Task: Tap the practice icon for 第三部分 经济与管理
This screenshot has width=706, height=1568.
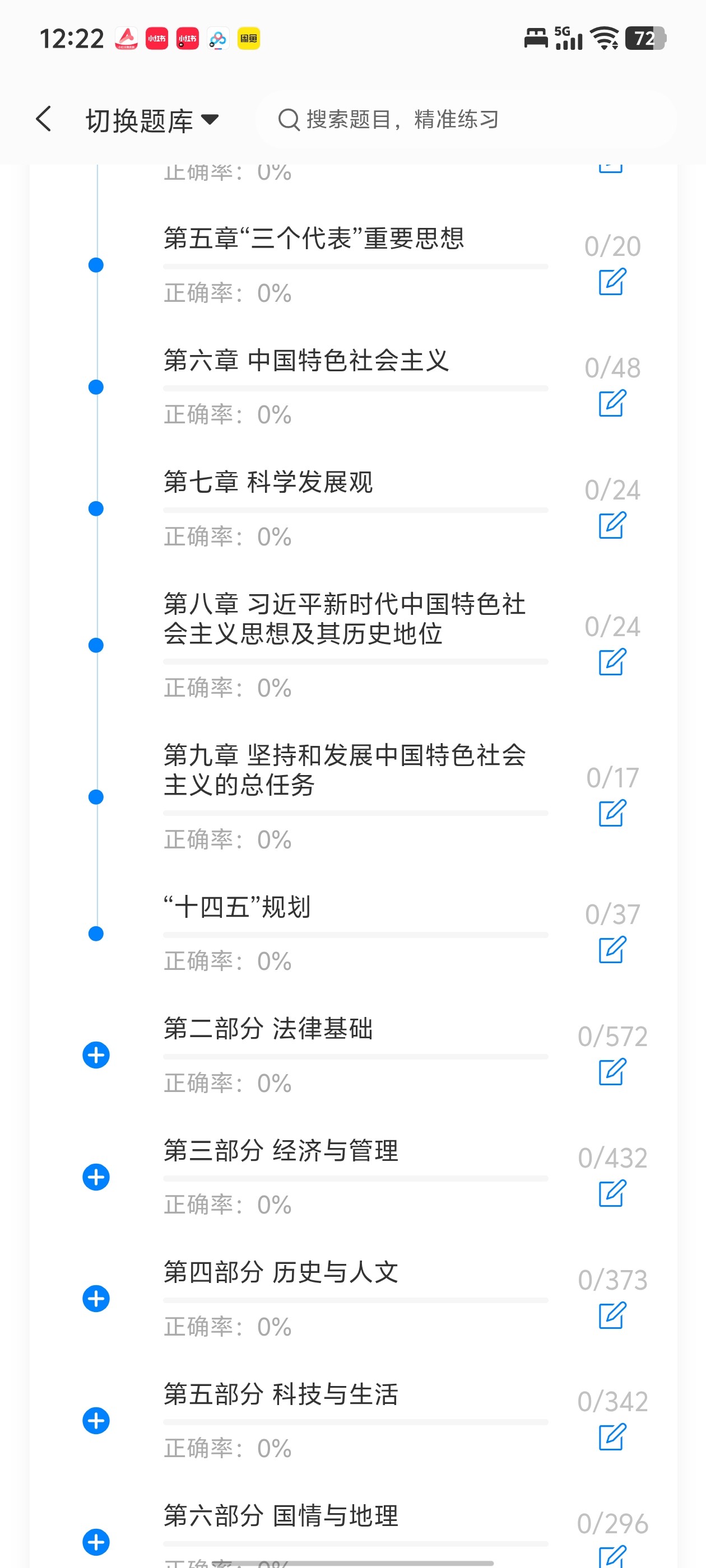Action: click(x=611, y=1194)
